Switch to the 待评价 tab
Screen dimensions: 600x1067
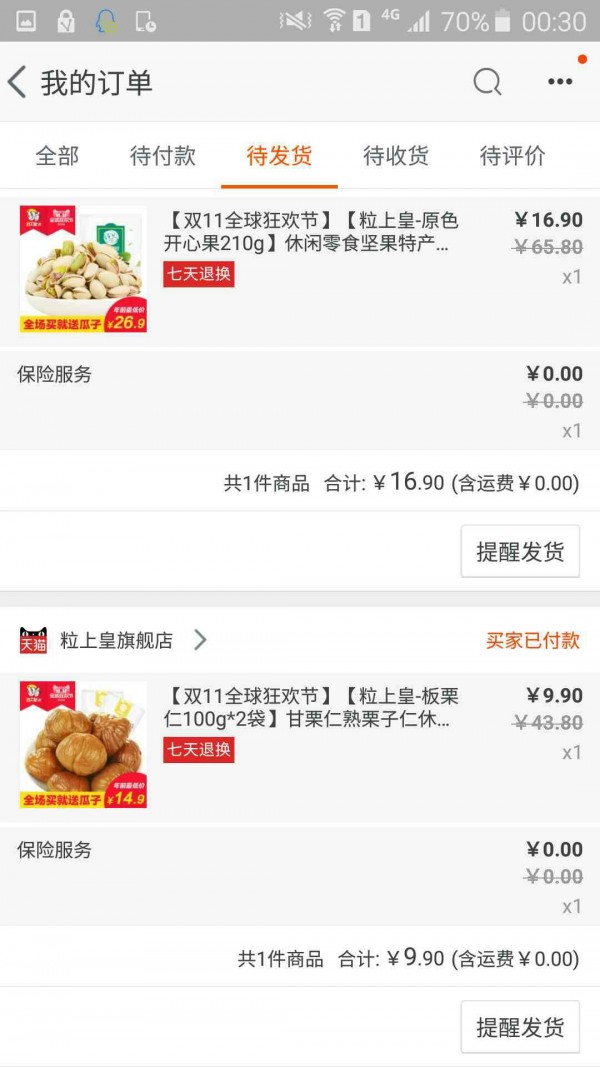pyautogui.click(x=513, y=156)
